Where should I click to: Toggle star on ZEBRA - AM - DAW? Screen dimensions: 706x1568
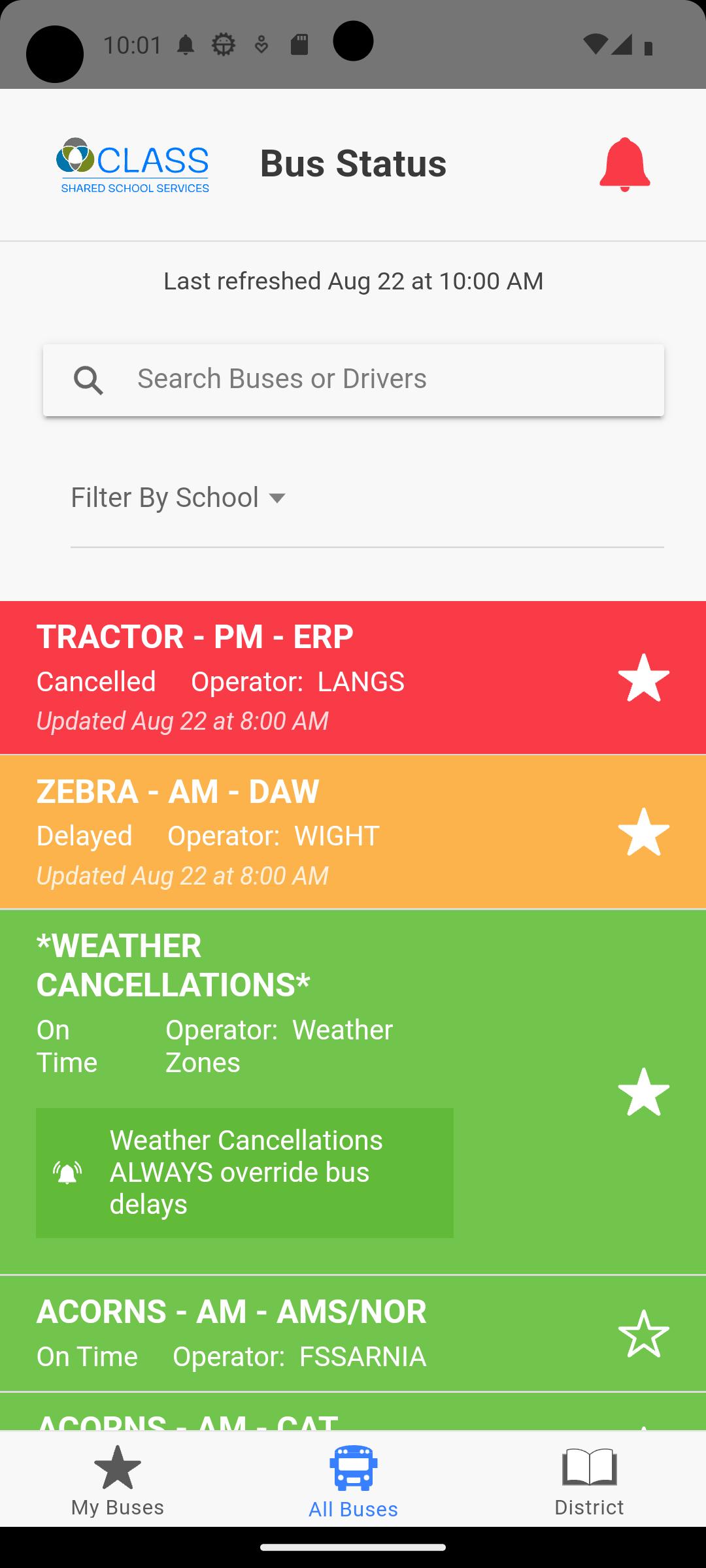[644, 832]
